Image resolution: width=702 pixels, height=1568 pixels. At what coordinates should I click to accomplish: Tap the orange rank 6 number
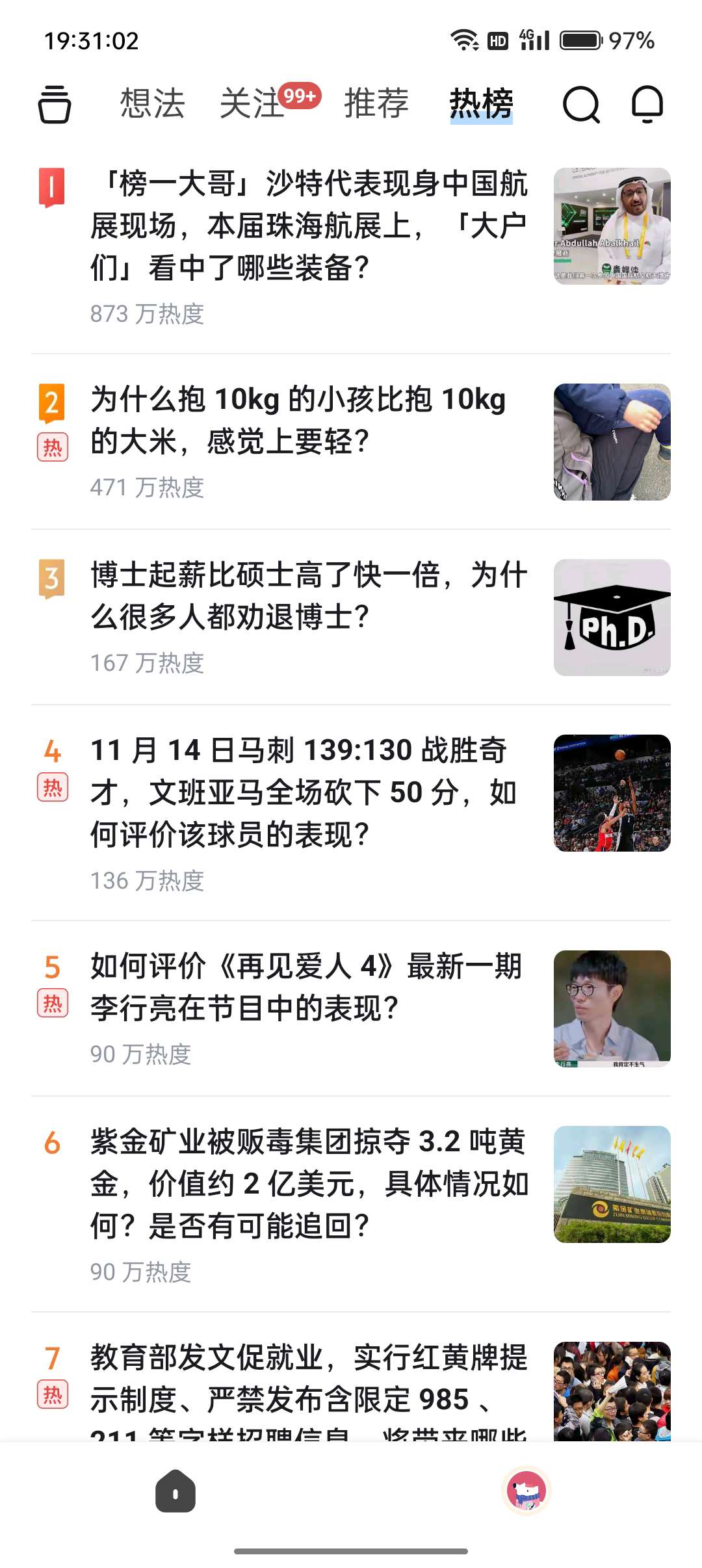tap(53, 1144)
